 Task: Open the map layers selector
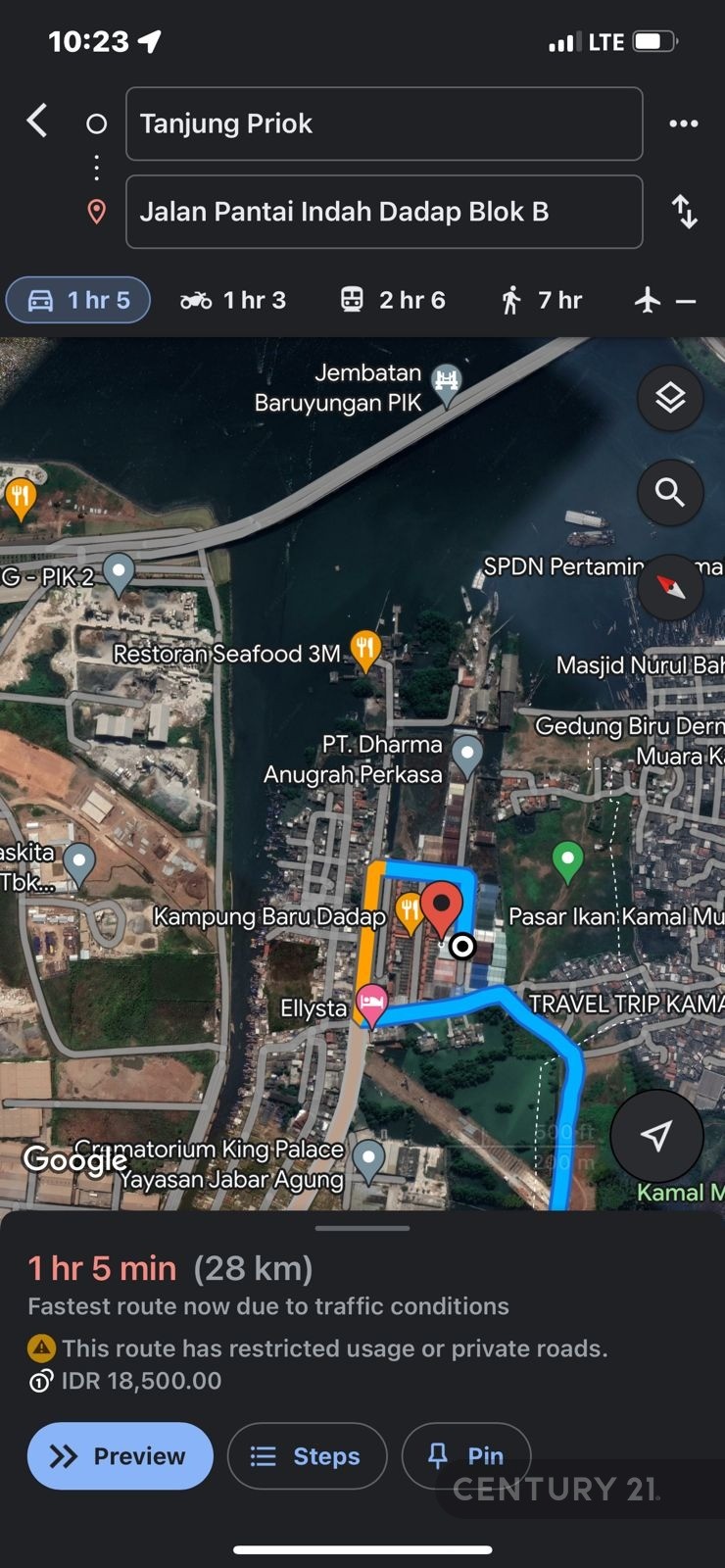point(670,399)
